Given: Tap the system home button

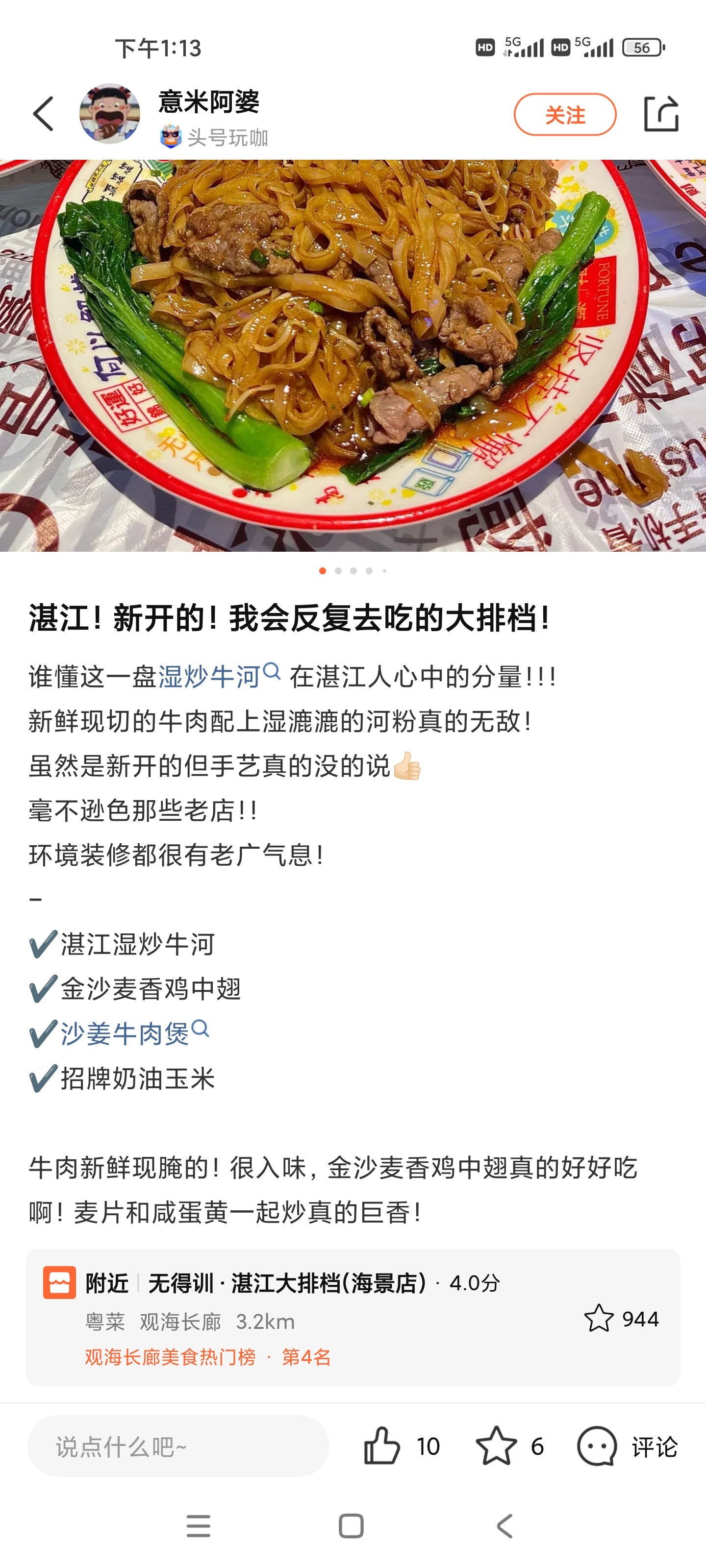Looking at the screenshot, I should tap(351, 1526).
